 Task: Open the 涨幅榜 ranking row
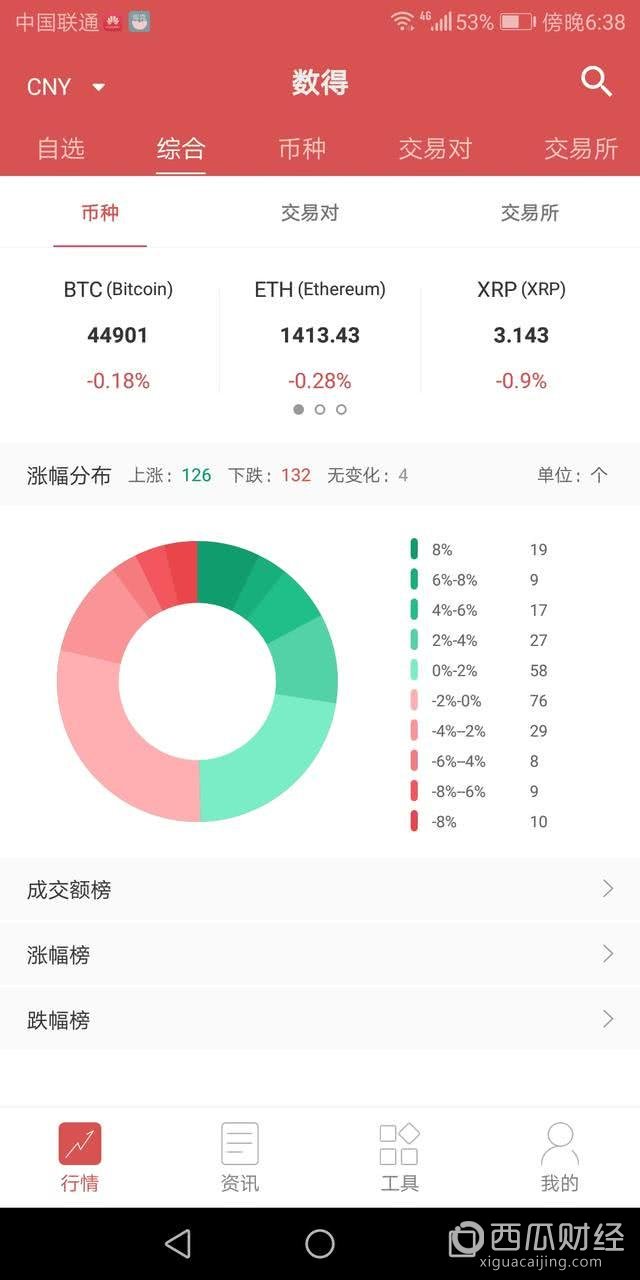320,954
